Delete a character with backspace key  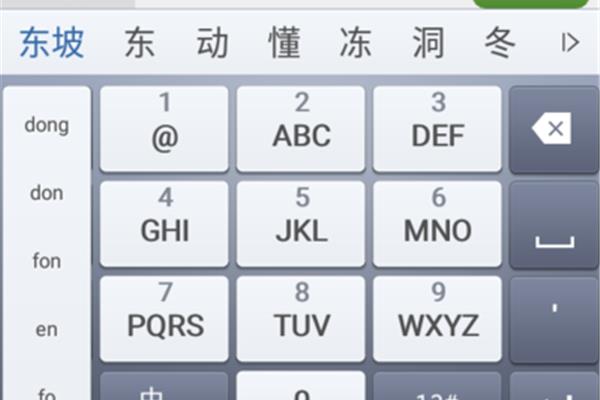point(553,129)
